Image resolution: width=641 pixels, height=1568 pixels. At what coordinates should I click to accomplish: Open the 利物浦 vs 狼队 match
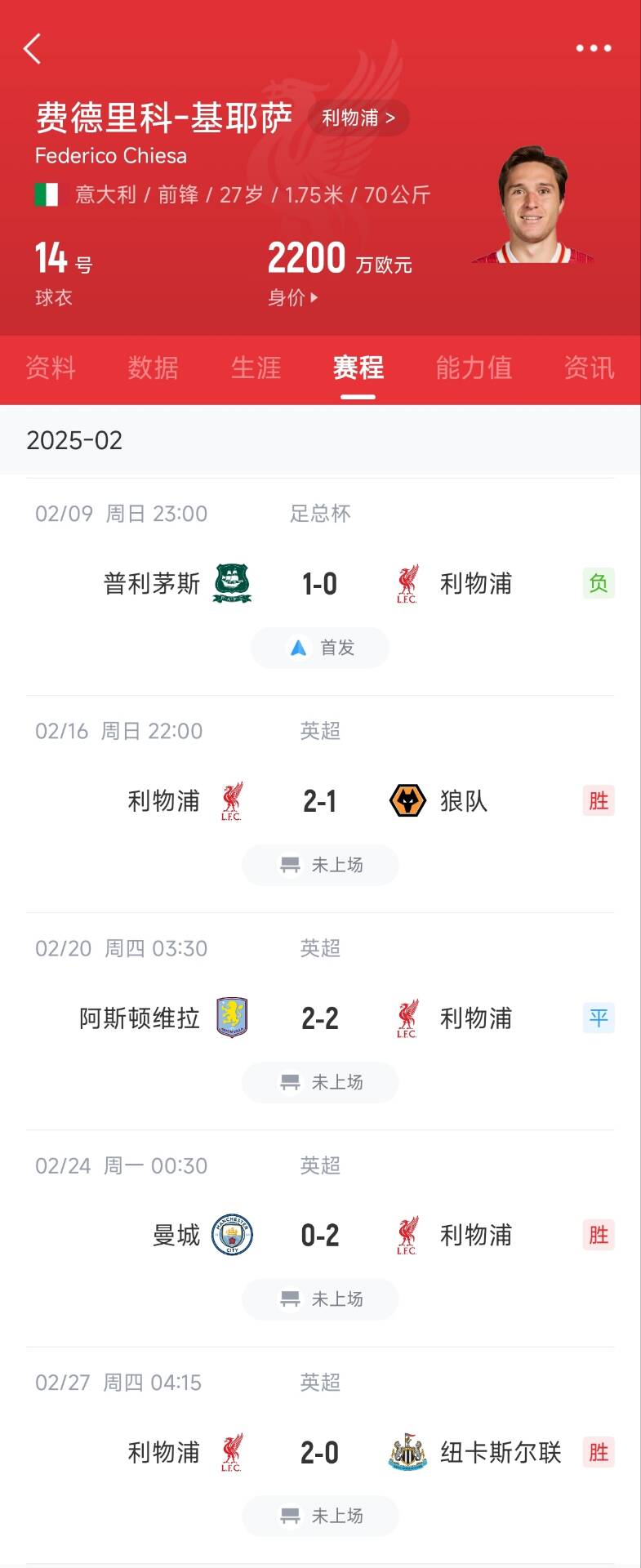point(319,801)
